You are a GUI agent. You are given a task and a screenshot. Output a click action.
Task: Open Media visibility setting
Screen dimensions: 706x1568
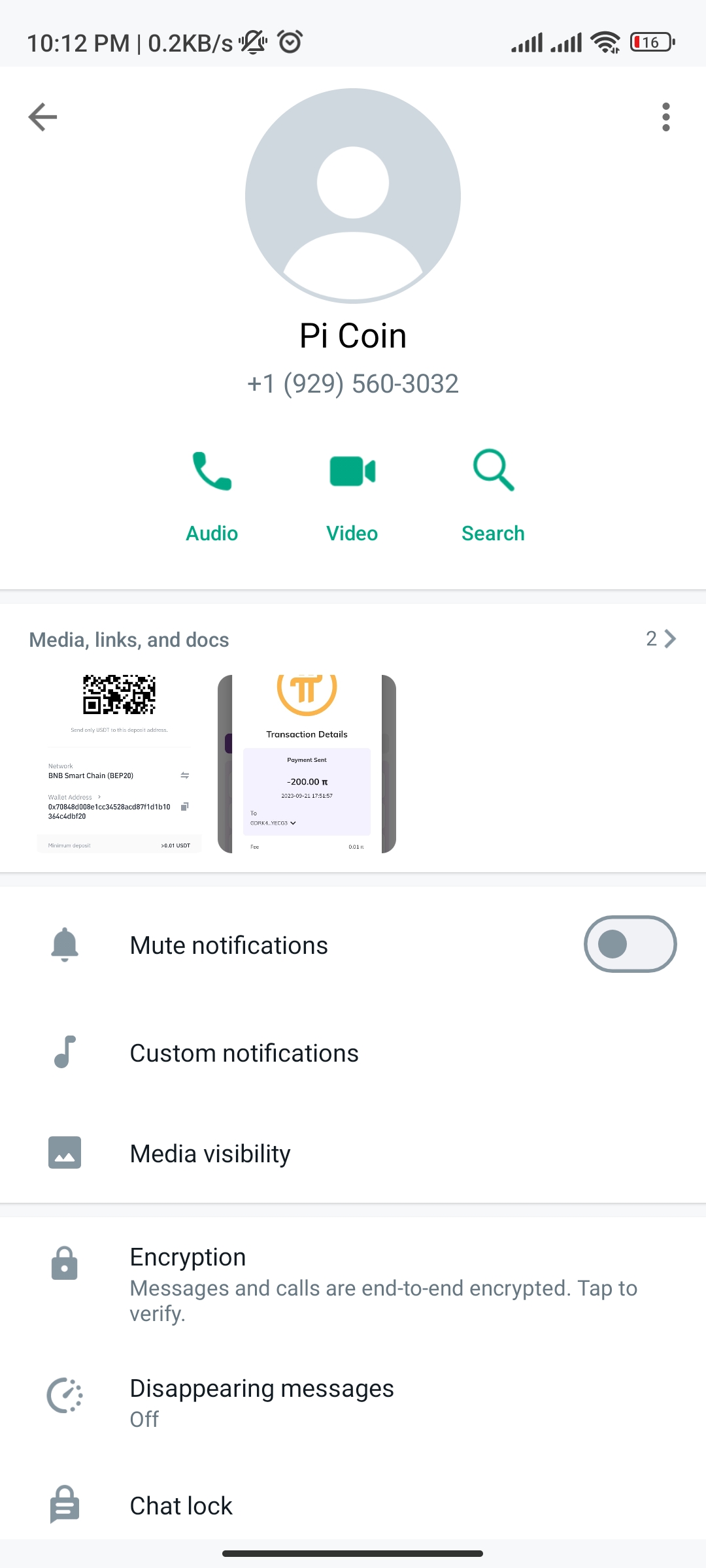pos(210,1154)
